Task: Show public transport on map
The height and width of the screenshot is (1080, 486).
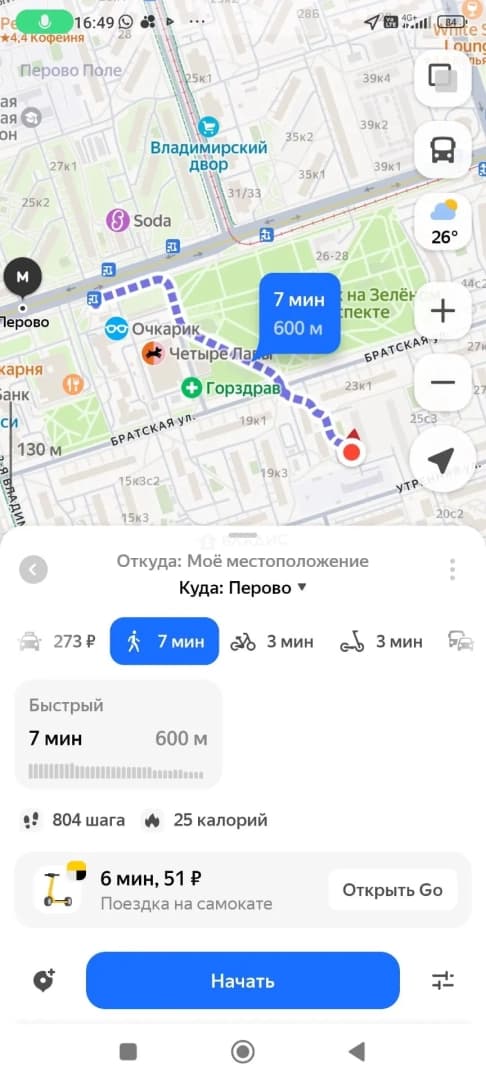Action: pyautogui.click(x=443, y=149)
